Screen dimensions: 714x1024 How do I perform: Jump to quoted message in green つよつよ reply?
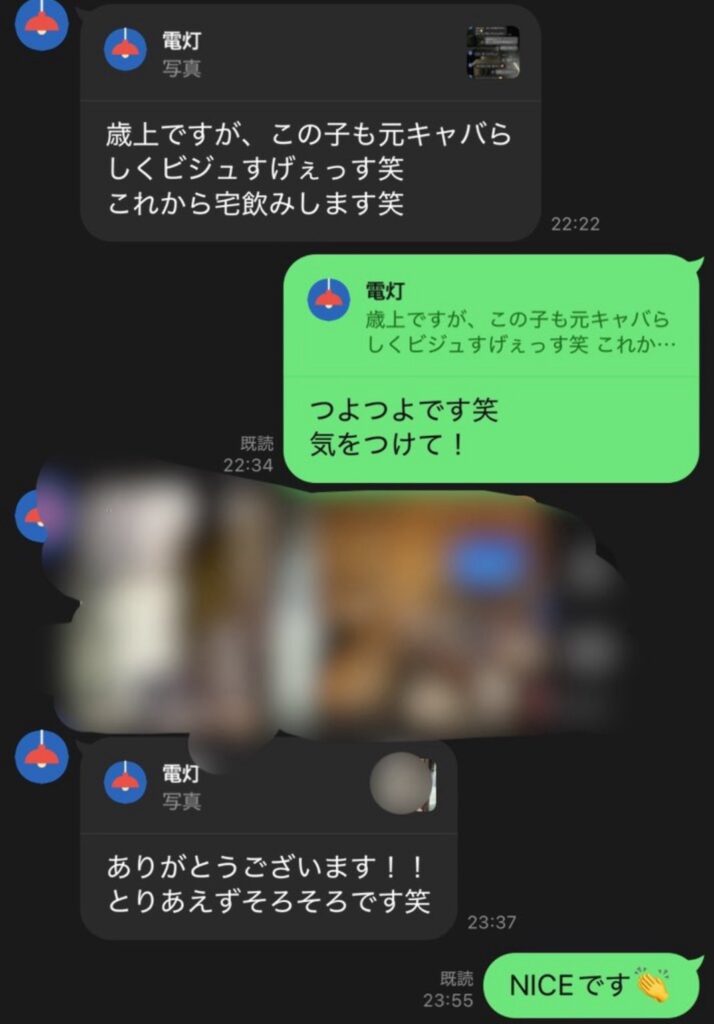click(490, 316)
